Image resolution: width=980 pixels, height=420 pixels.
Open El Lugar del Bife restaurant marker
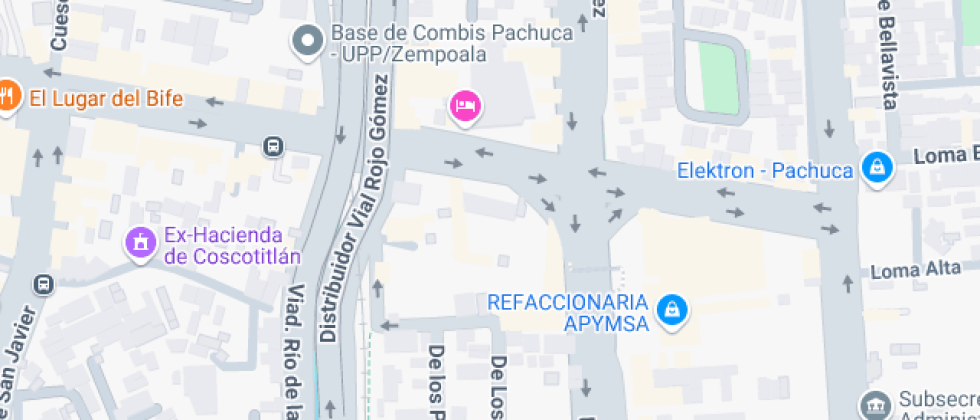coord(8,97)
